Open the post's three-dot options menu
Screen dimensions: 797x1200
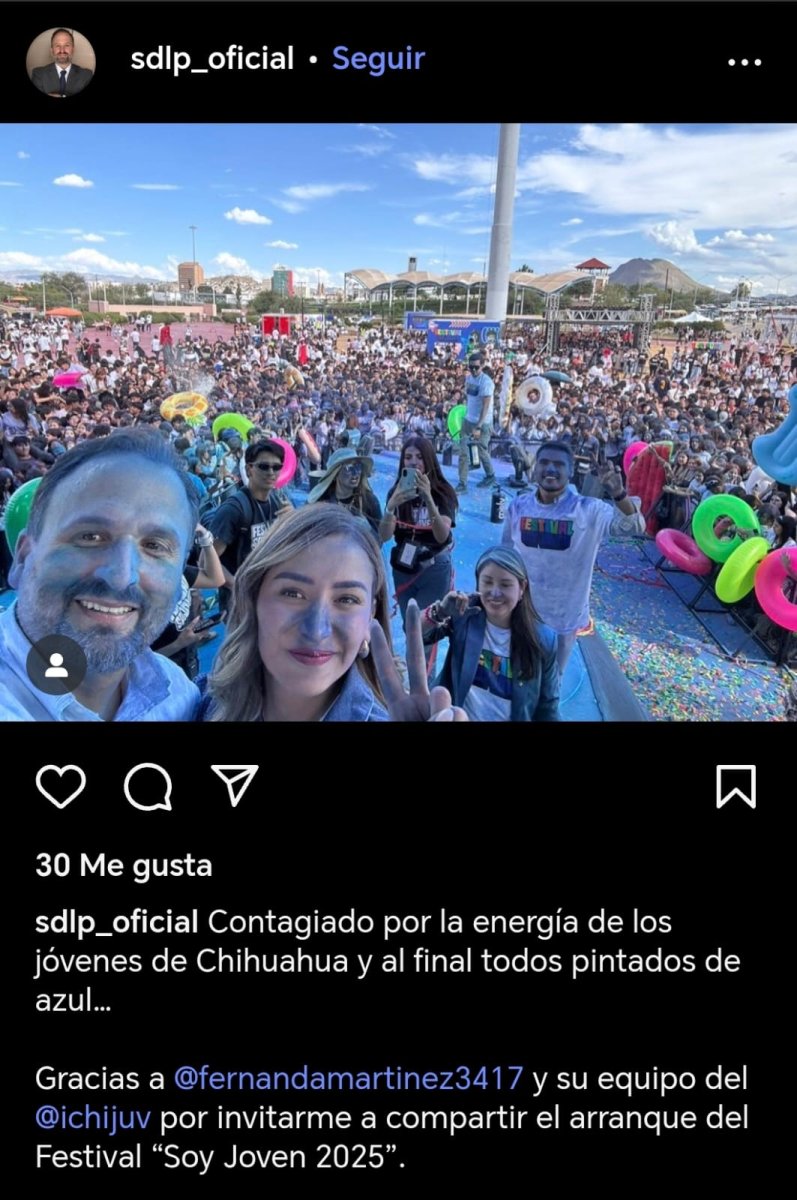click(x=744, y=62)
